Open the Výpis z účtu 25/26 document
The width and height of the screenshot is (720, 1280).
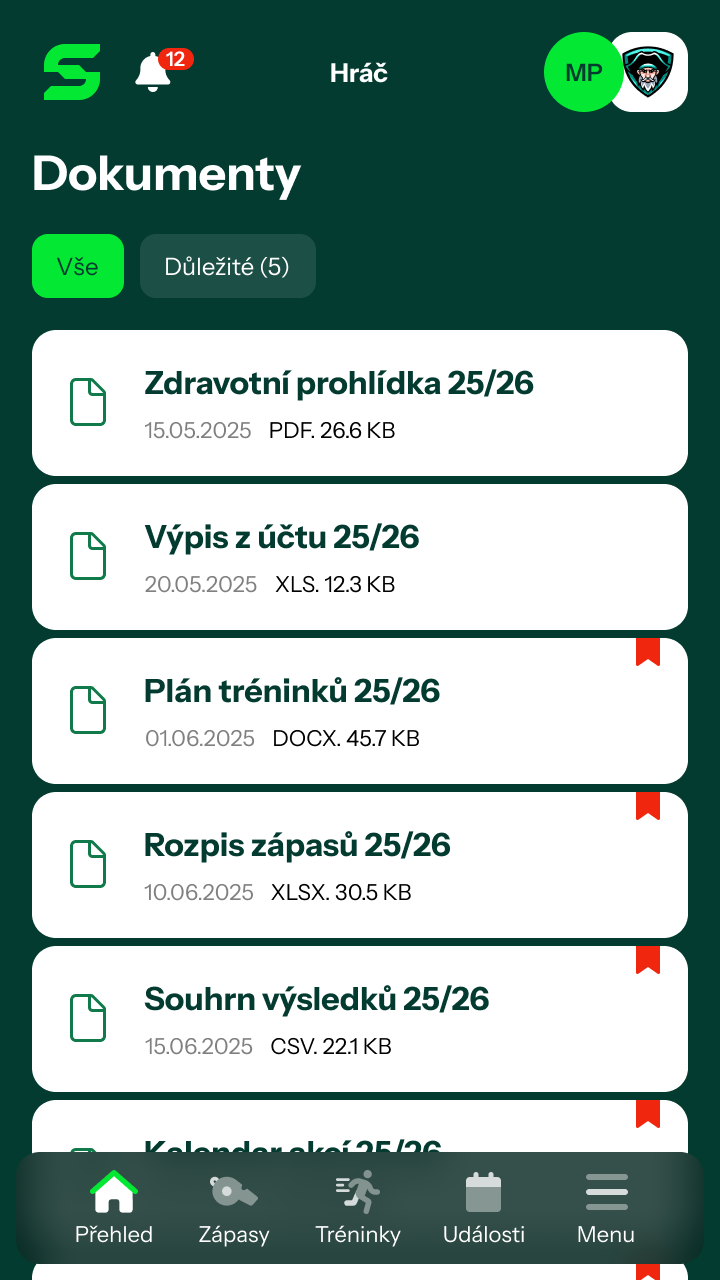click(360, 556)
